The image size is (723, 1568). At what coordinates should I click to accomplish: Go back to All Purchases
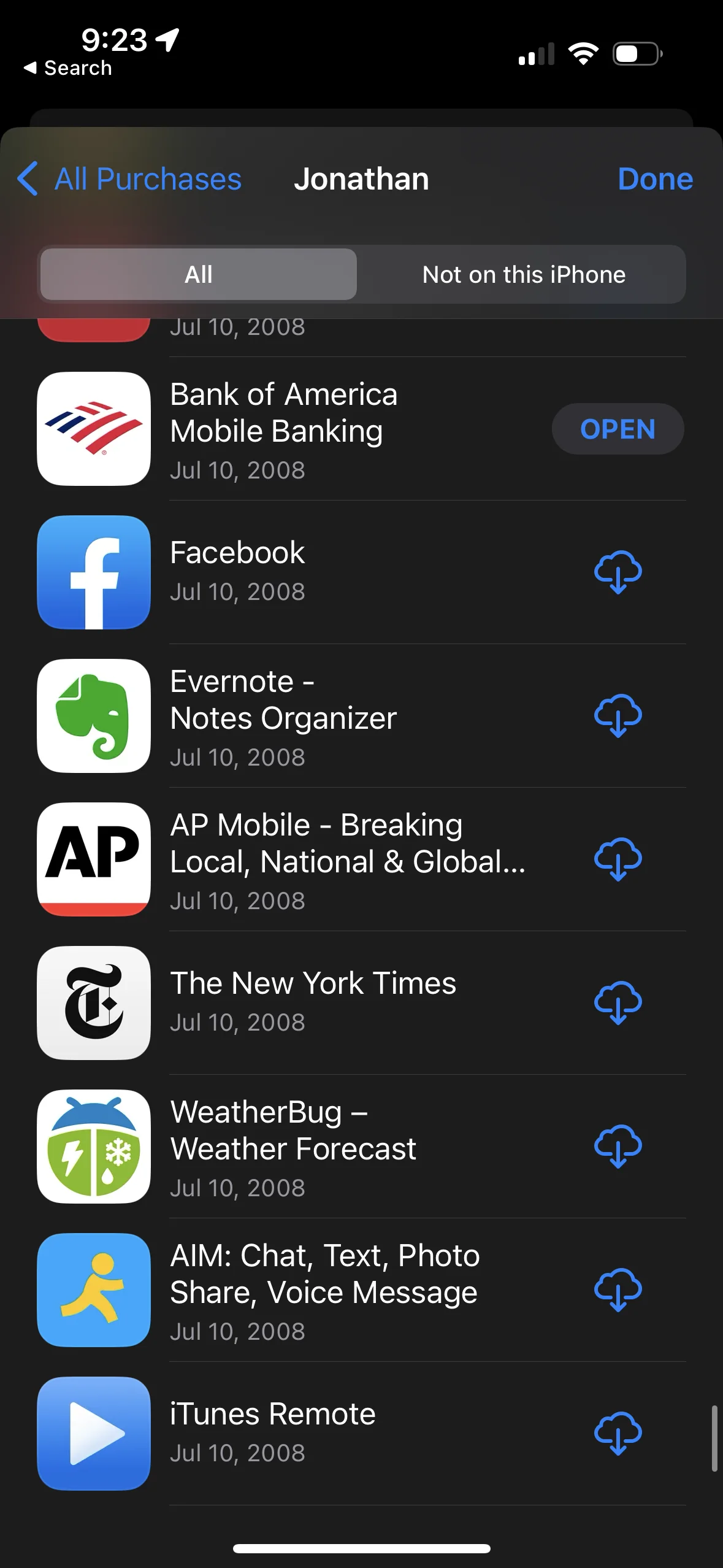129,179
